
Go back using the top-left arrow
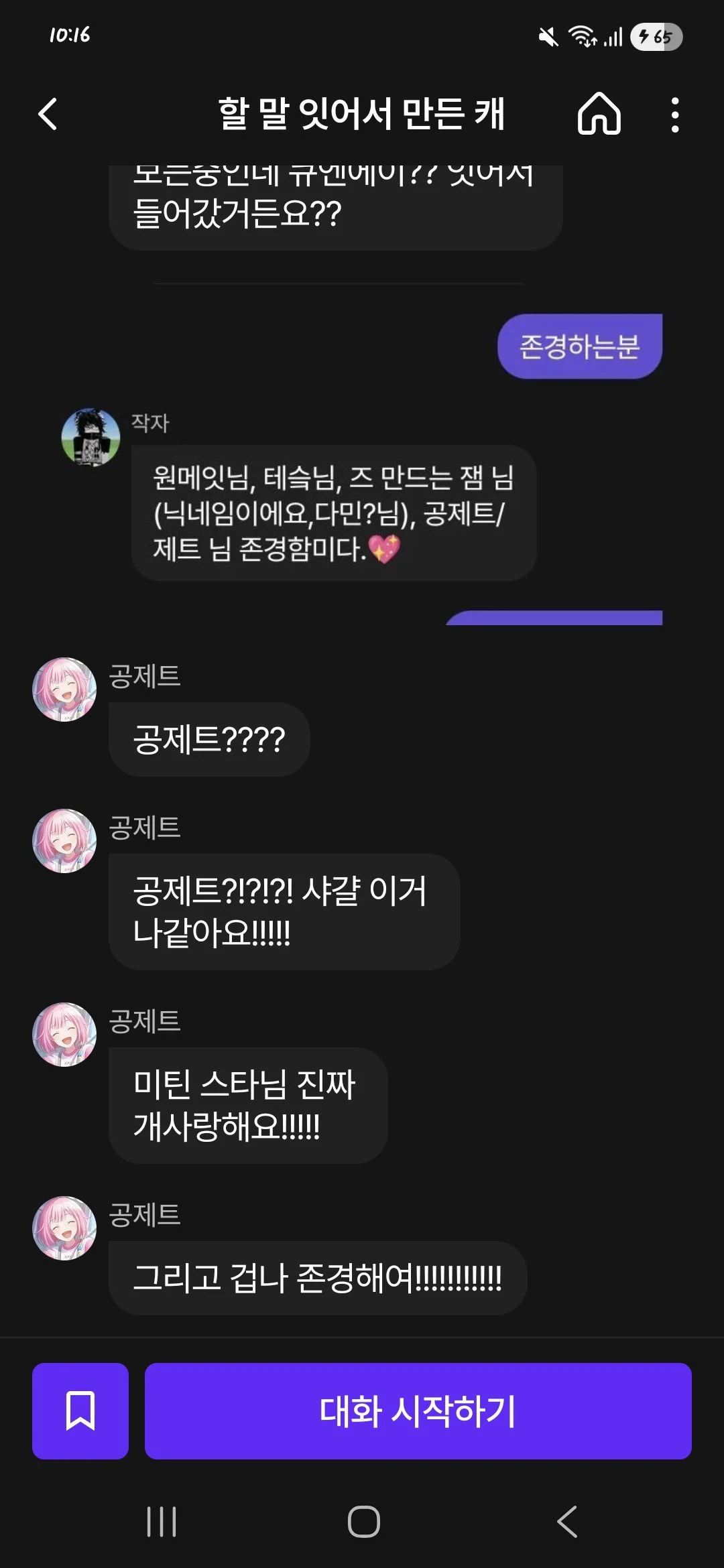[x=48, y=114]
